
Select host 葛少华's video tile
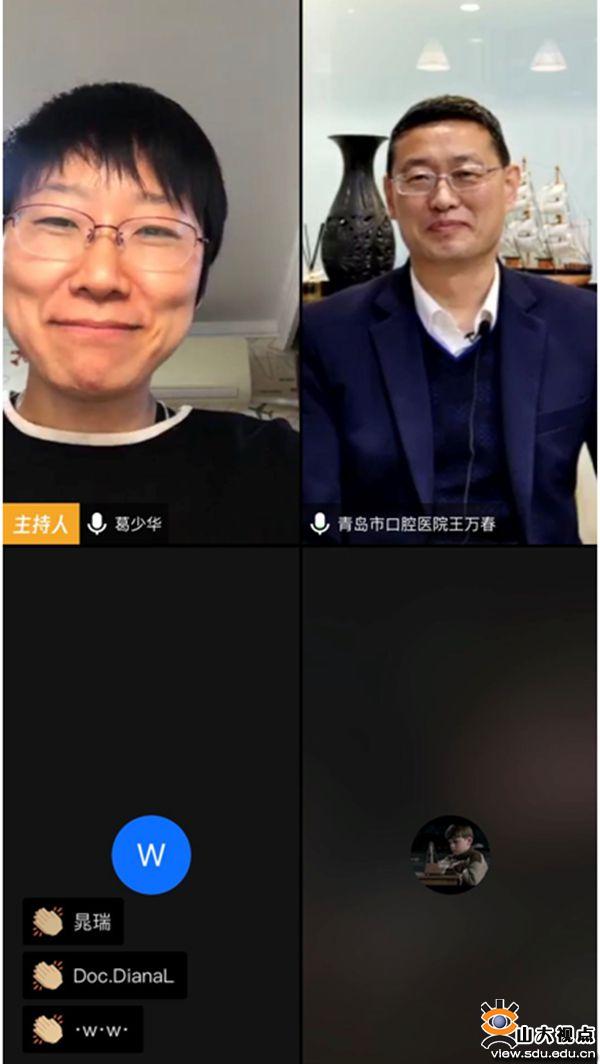(x=150, y=270)
